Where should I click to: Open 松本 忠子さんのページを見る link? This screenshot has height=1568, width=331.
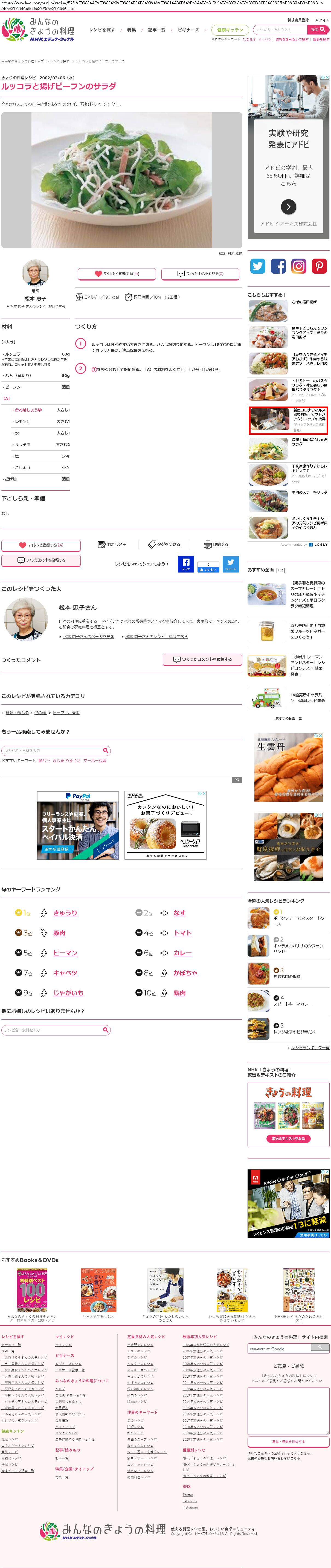click(89, 637)
